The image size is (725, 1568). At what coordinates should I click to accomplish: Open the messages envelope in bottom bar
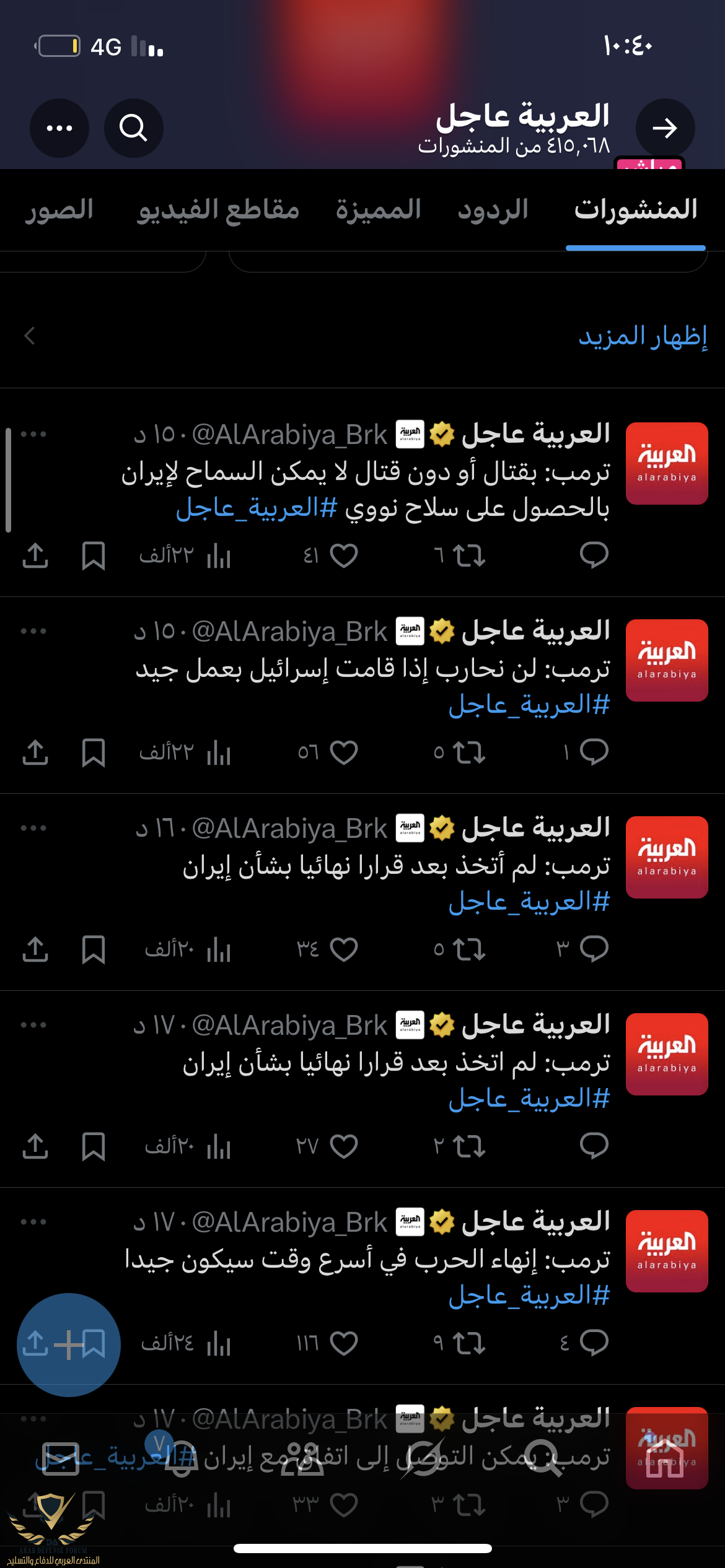coord(60,1458)
